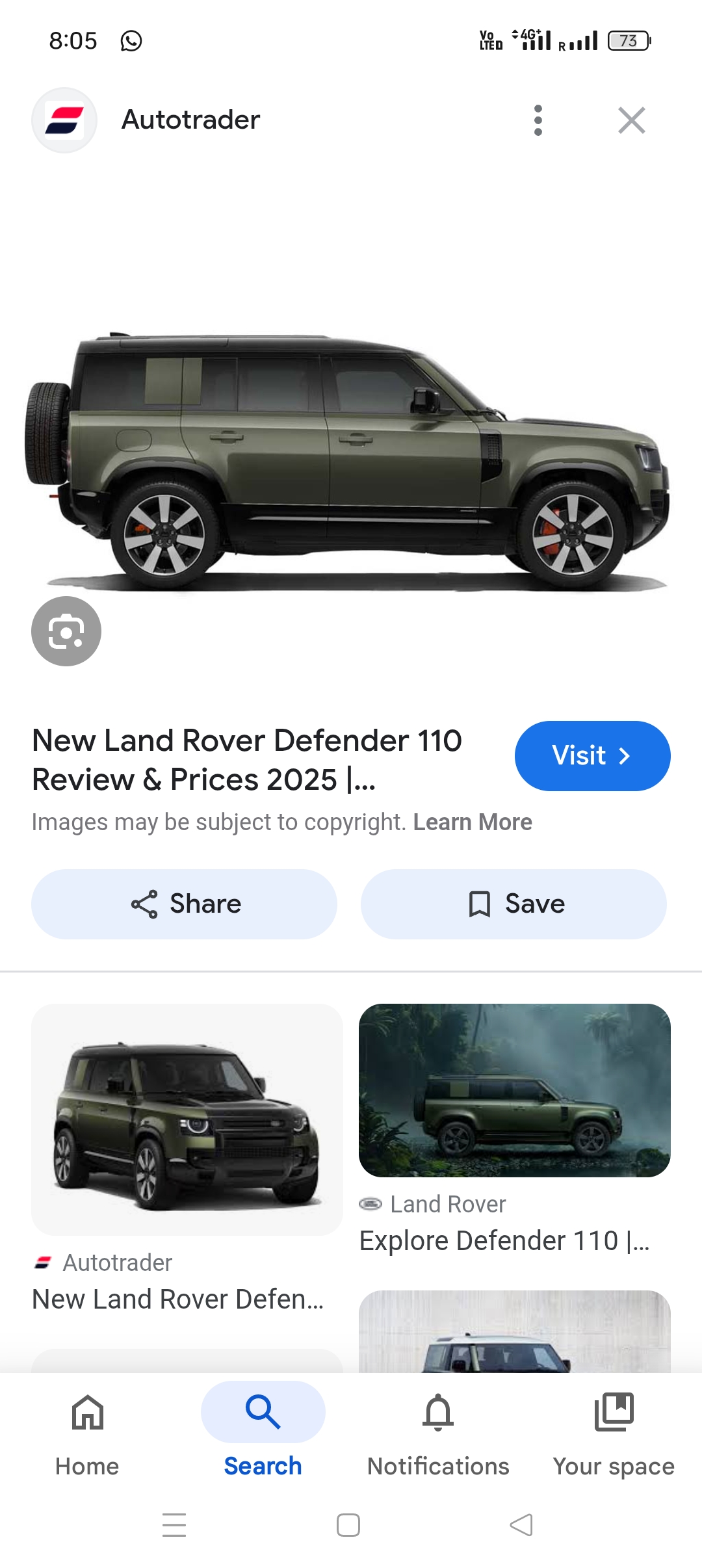702x1568 pixels.
Task: Save this image to collections
Action: click(513, 904)
